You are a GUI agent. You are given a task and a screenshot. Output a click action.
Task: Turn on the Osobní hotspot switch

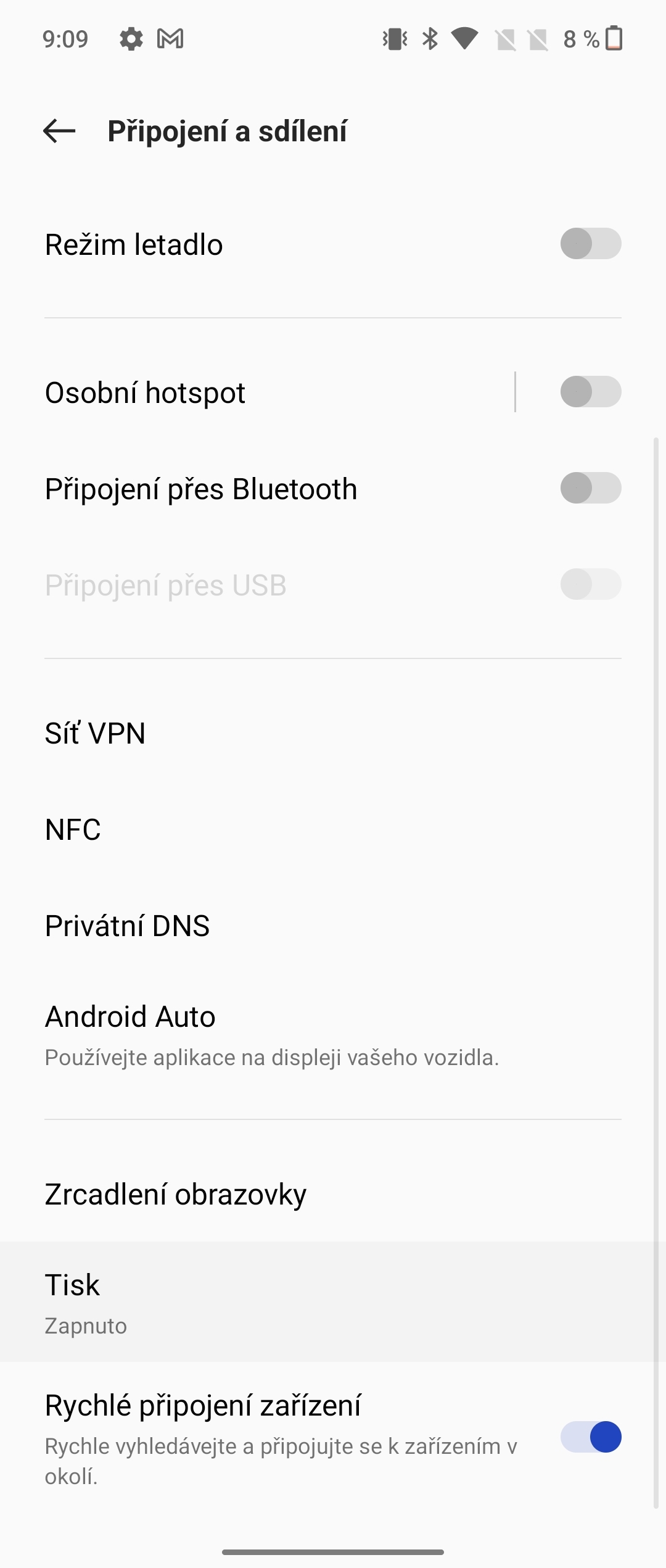coord(590,392)
